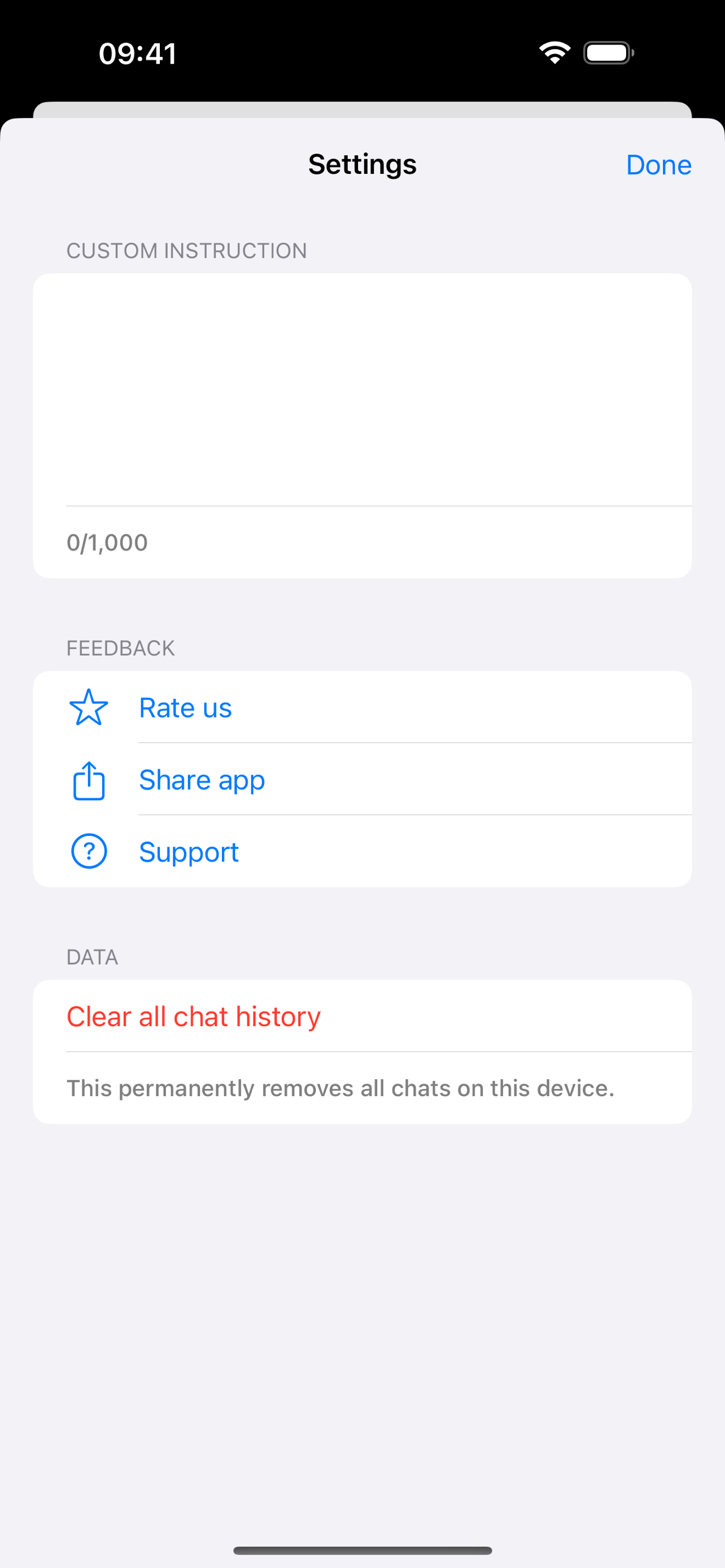Viewport: 725px width, 1568px height.
Task: Tap the DATA section label
Action: coord(92,957)
